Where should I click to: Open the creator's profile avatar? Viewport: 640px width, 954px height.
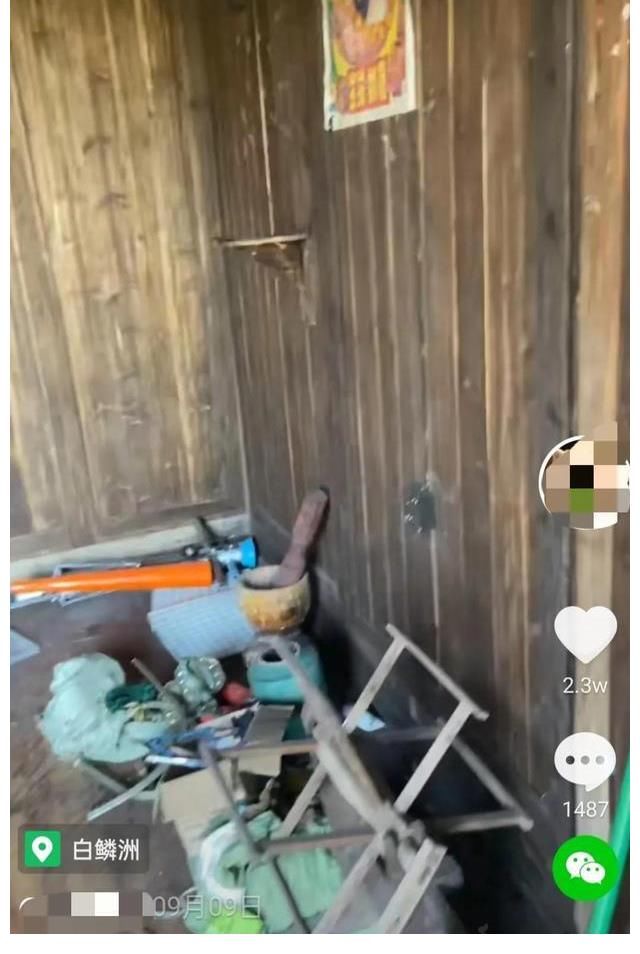pyautogui.click(x=585, y=482)
